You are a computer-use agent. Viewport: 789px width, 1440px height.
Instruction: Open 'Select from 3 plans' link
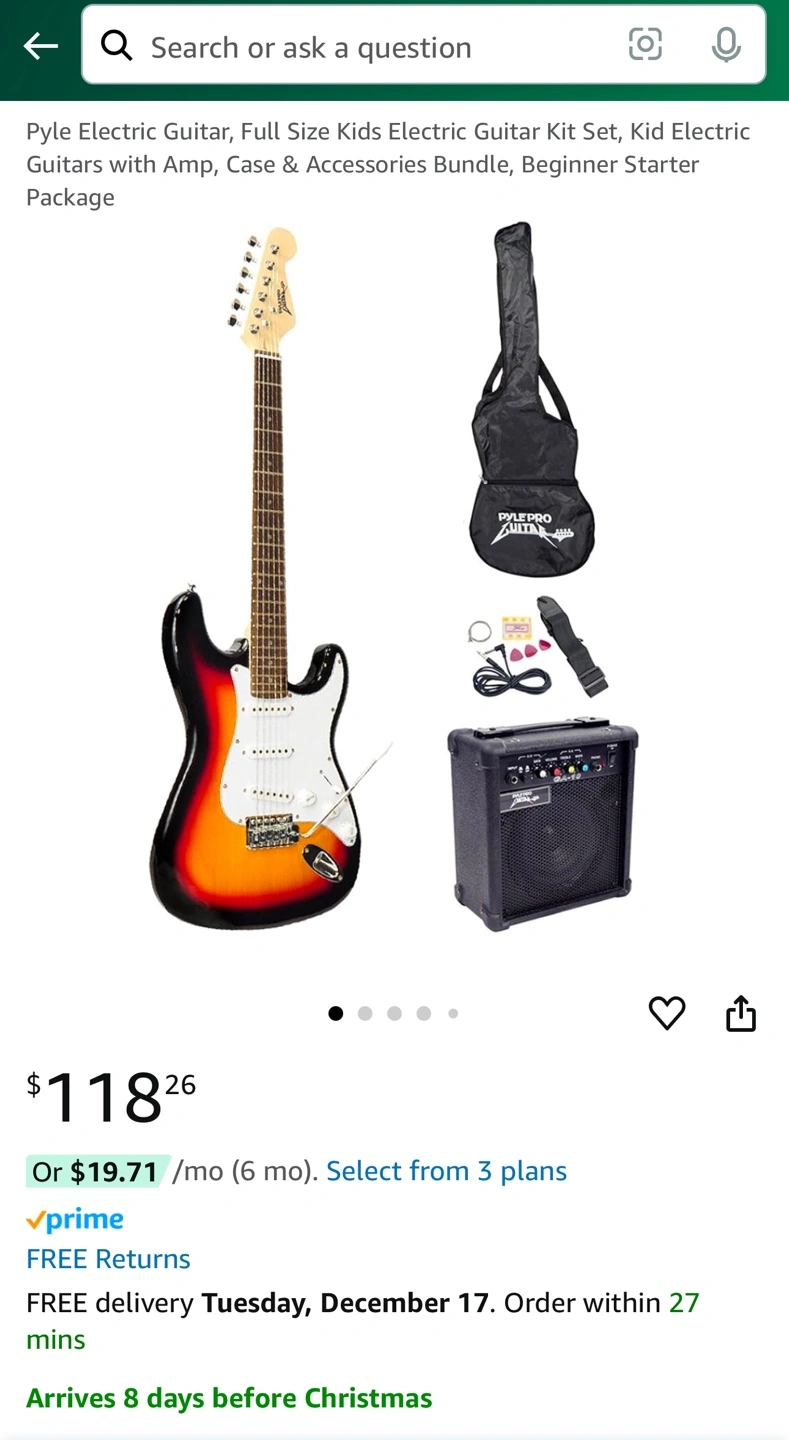pyautogui.click(x=446, y=1171)
